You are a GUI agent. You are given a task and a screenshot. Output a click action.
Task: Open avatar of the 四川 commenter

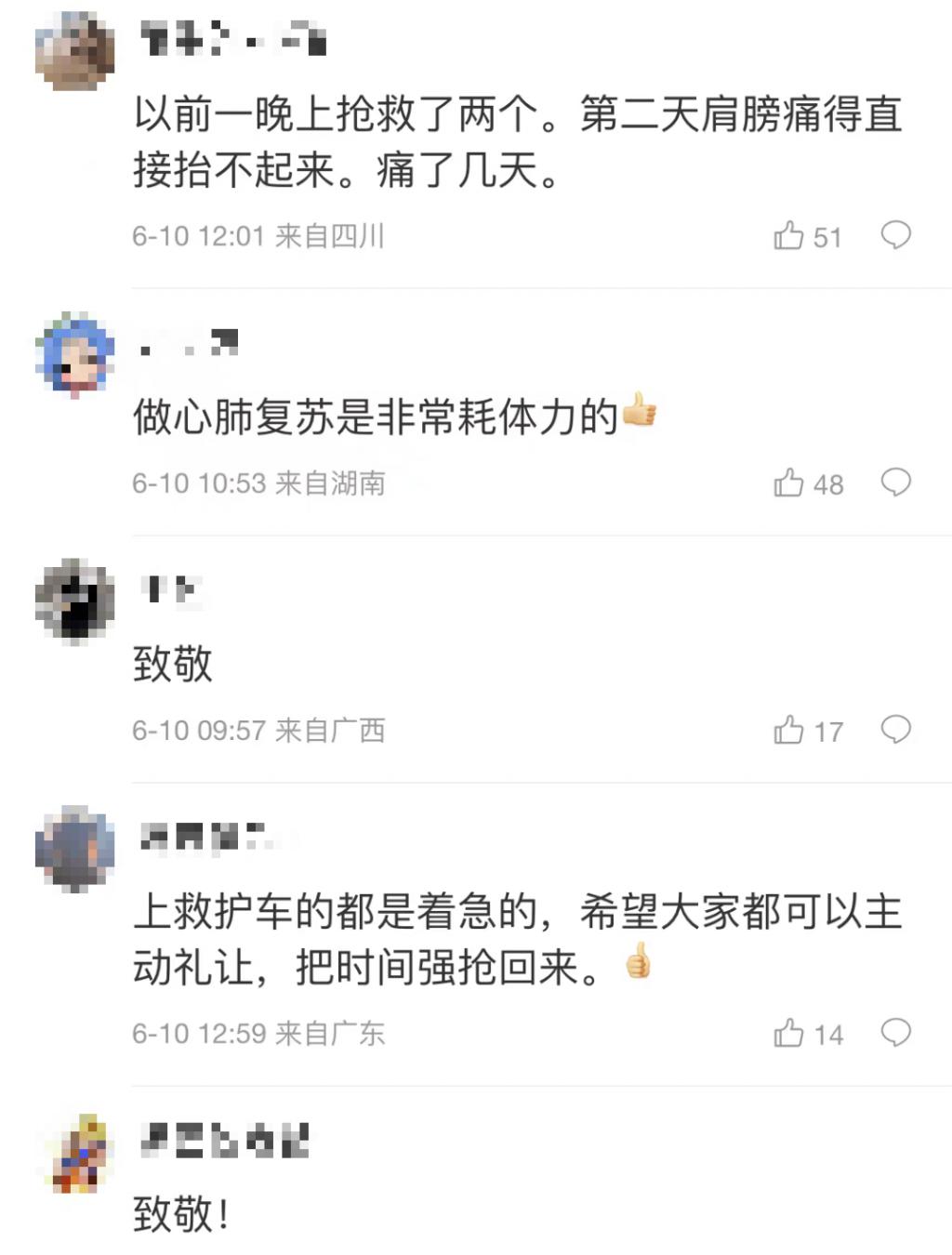coord(74,51)
